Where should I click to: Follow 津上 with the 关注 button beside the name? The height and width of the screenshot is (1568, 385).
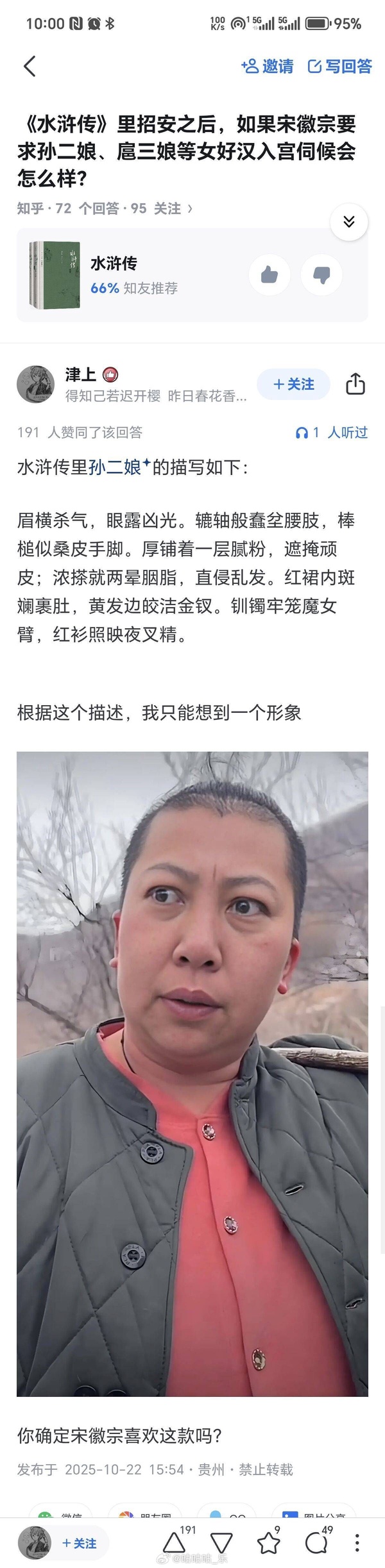tap(294, 384)
